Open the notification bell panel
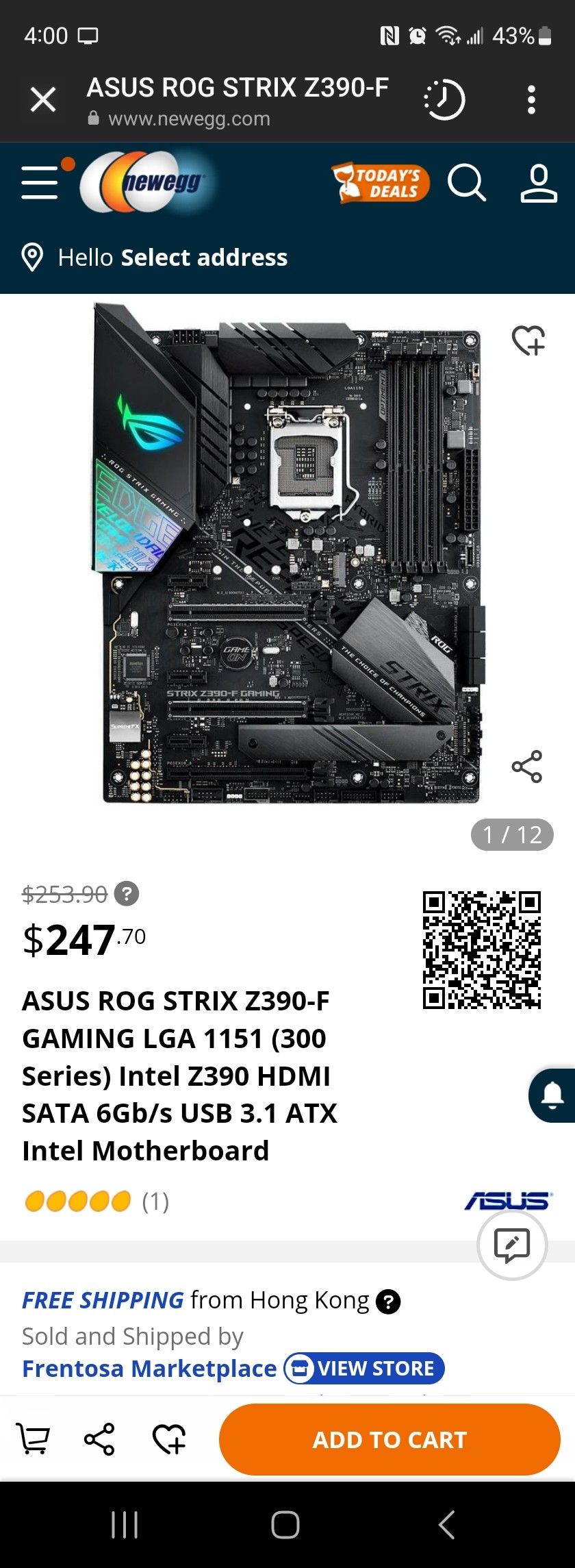This screenshot has width=575, height=1568. [x=552, y=1093]
